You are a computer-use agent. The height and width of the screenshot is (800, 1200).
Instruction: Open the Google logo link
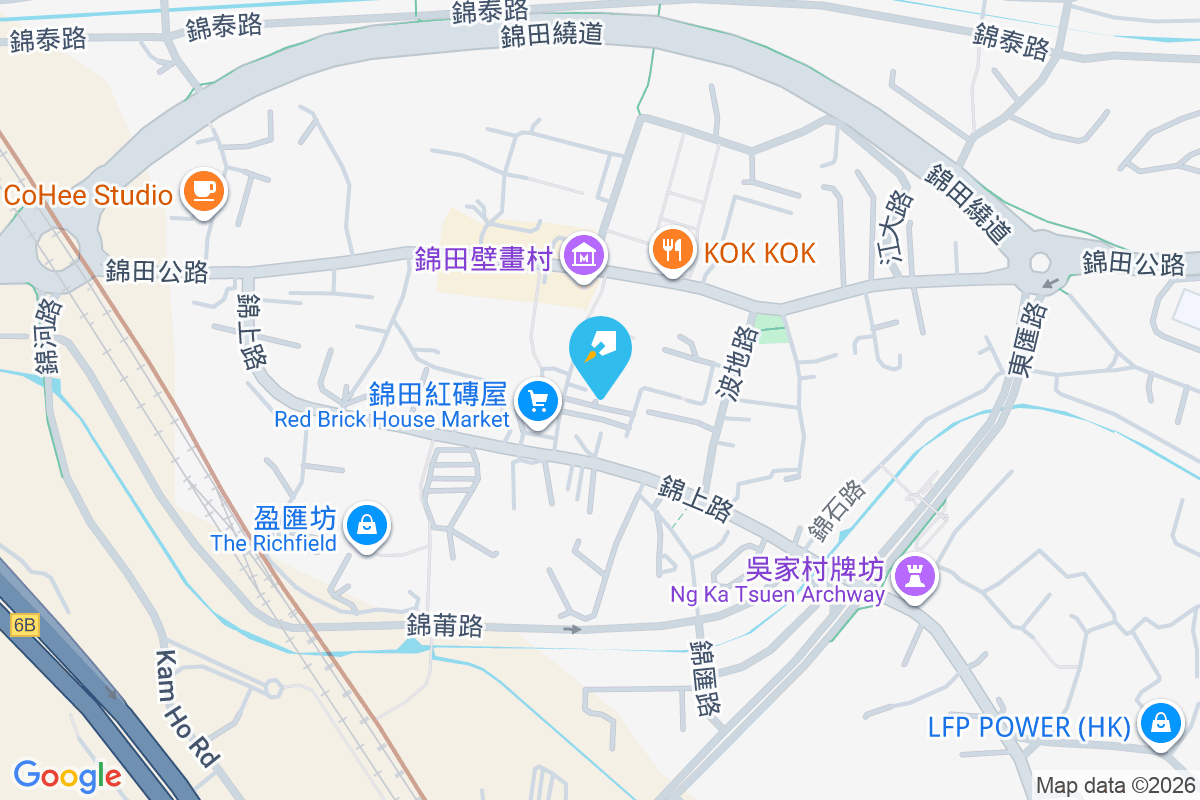coord(67,775)
